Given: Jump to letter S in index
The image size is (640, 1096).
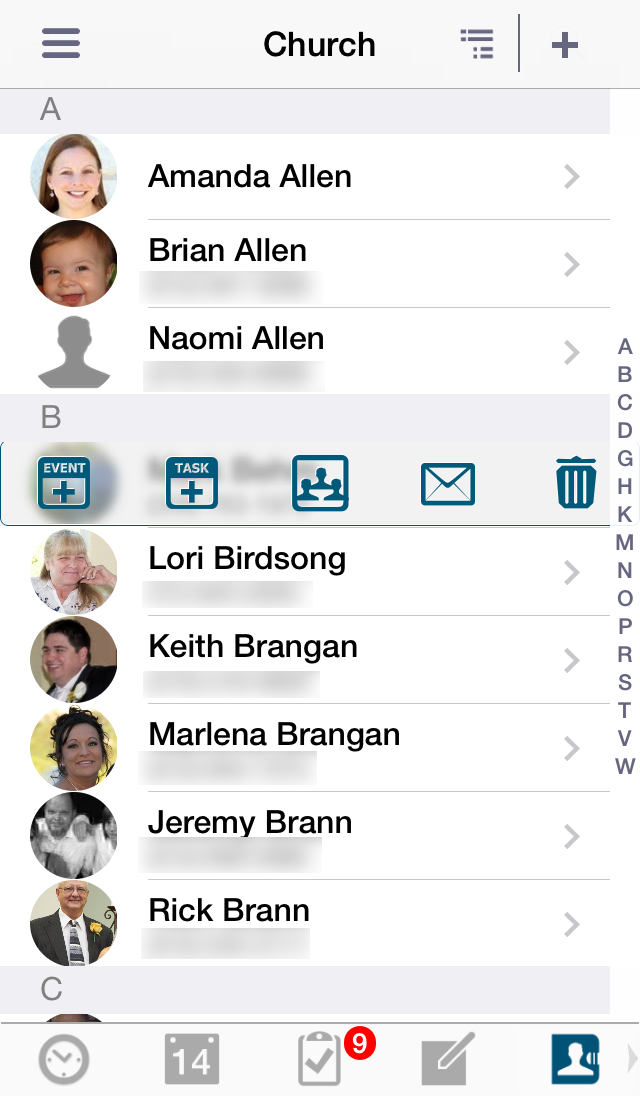Looking at the screenshot, I should [x=625, y=682].
